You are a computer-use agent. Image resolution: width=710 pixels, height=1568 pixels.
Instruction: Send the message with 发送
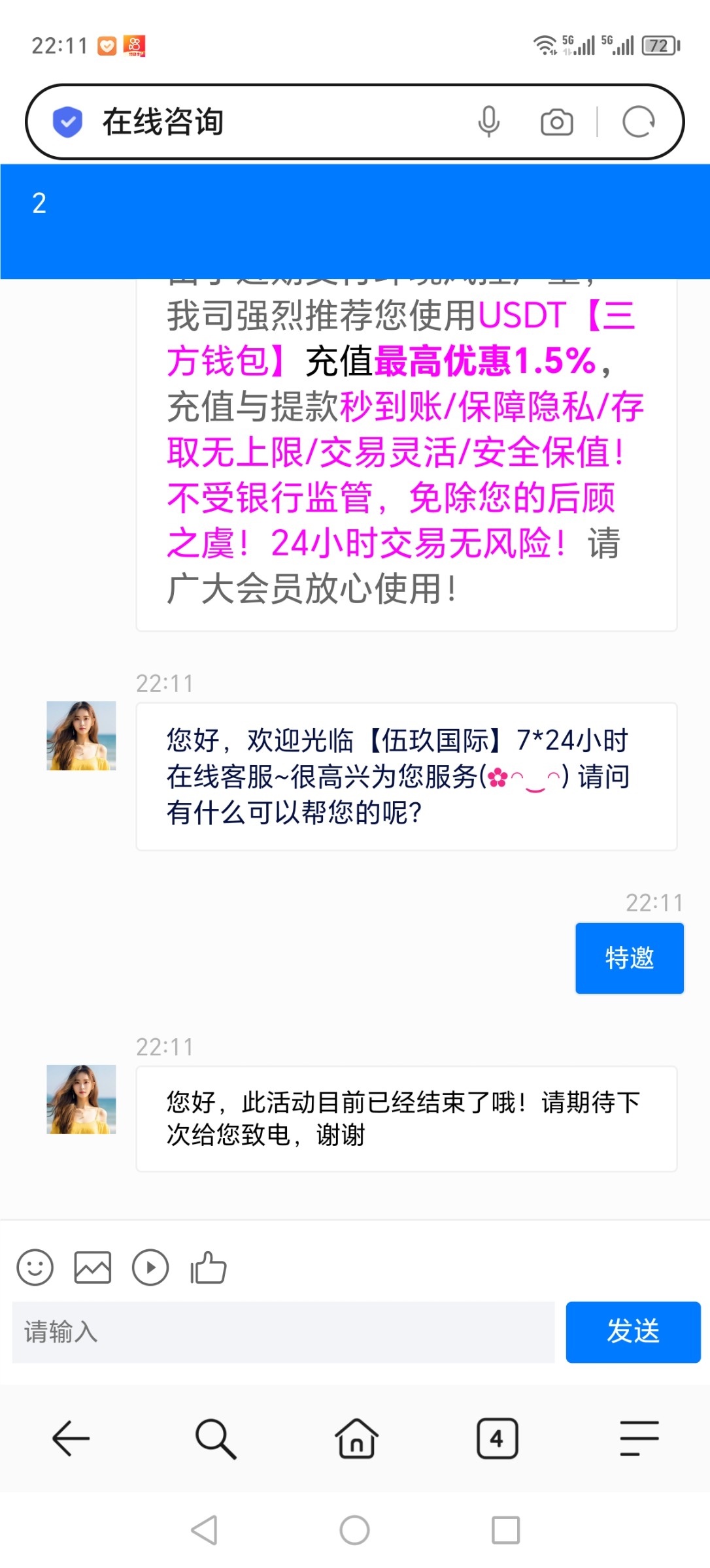point(633,1331)
